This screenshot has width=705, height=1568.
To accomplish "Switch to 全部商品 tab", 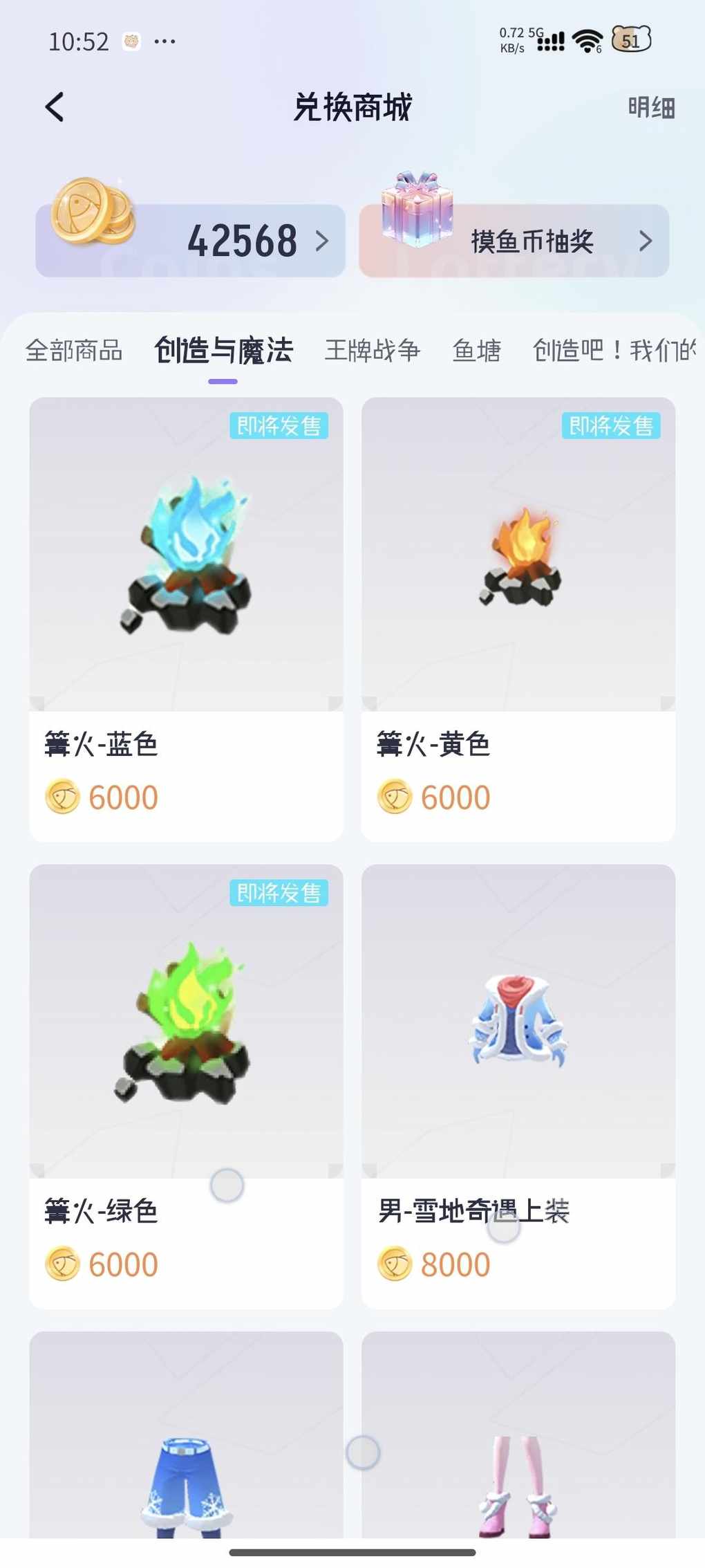I will click(x=74, y=351).
